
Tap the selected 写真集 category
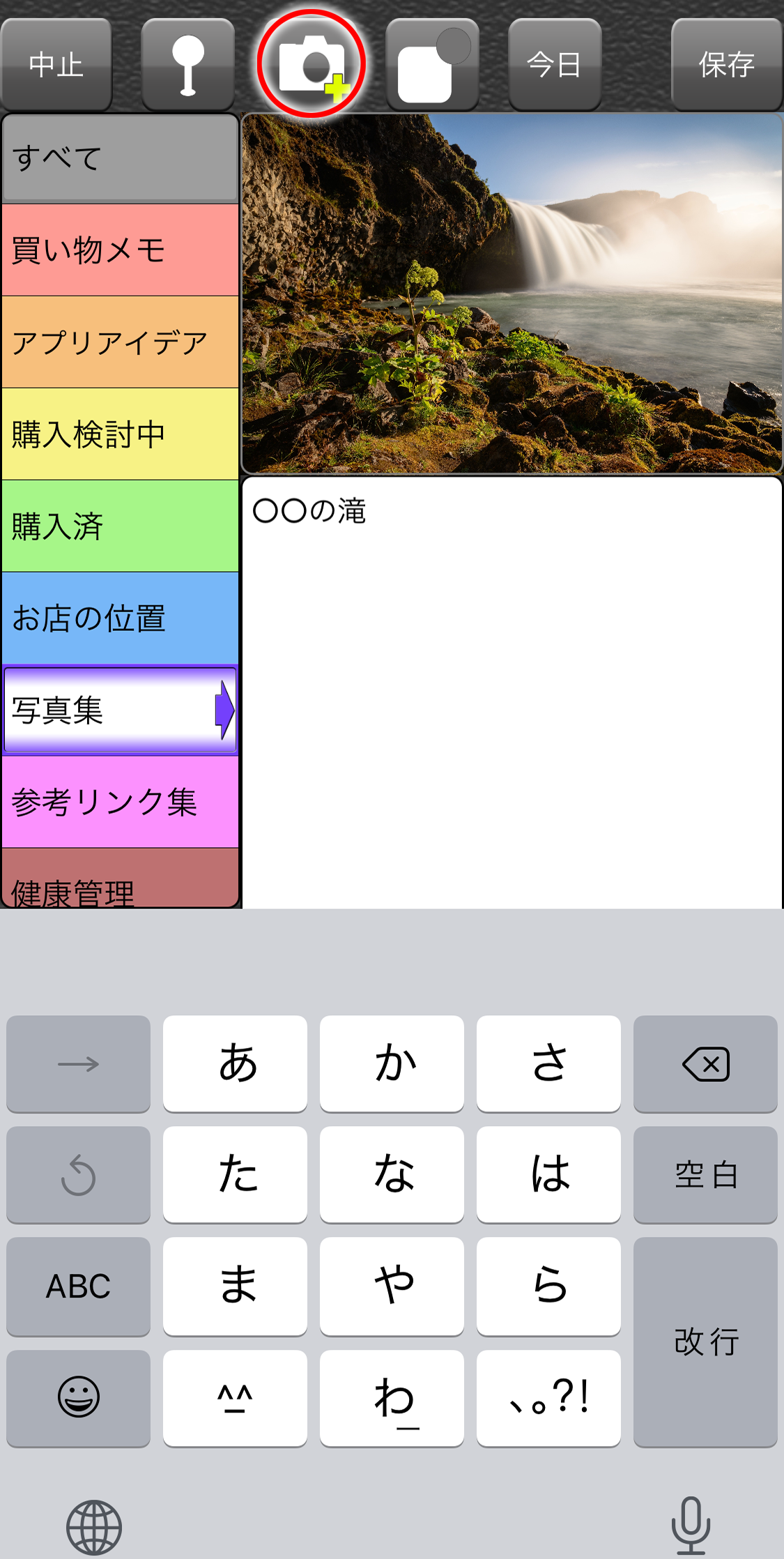pos(120,710)
